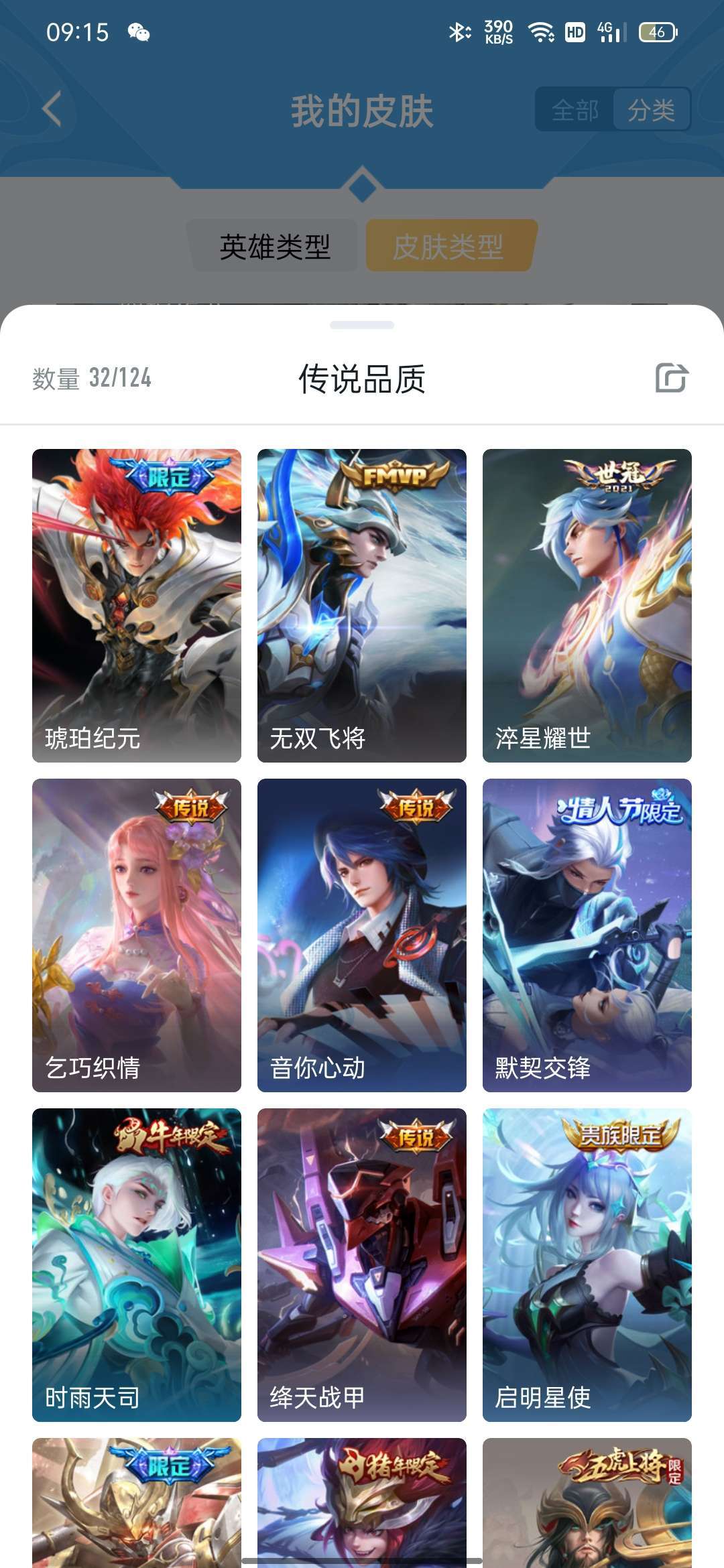Image resolution: width=724 pixels, height=1568 pixels.
Task: Open the 绛天战甲 skin card
Action: 362,1265
